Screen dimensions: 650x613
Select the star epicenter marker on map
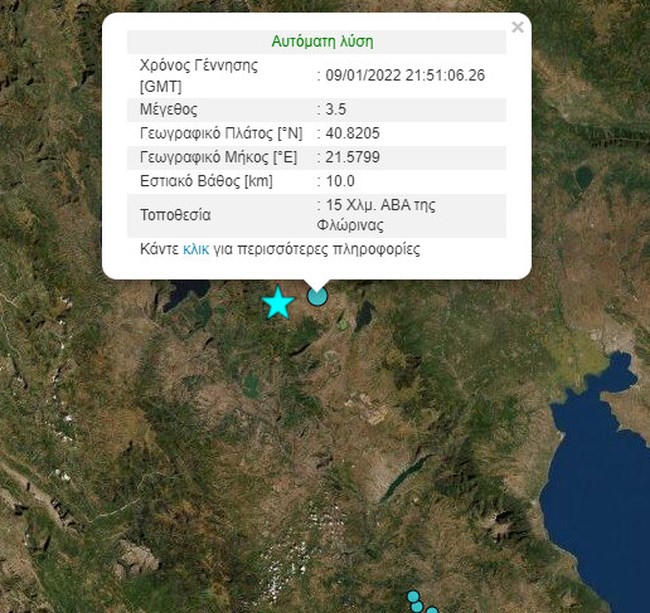(x=278, y=302)
